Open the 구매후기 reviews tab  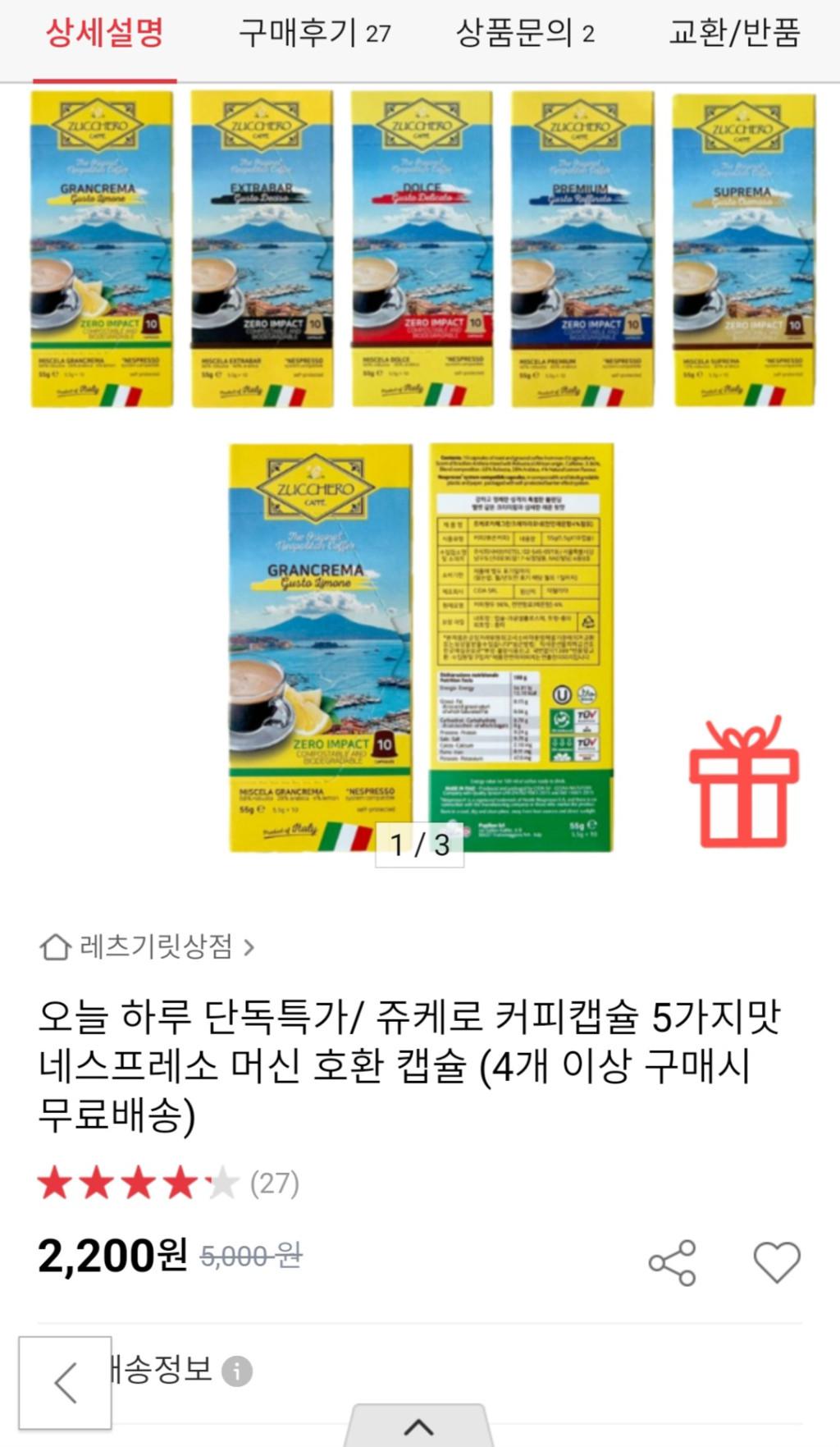pos(314,34)
